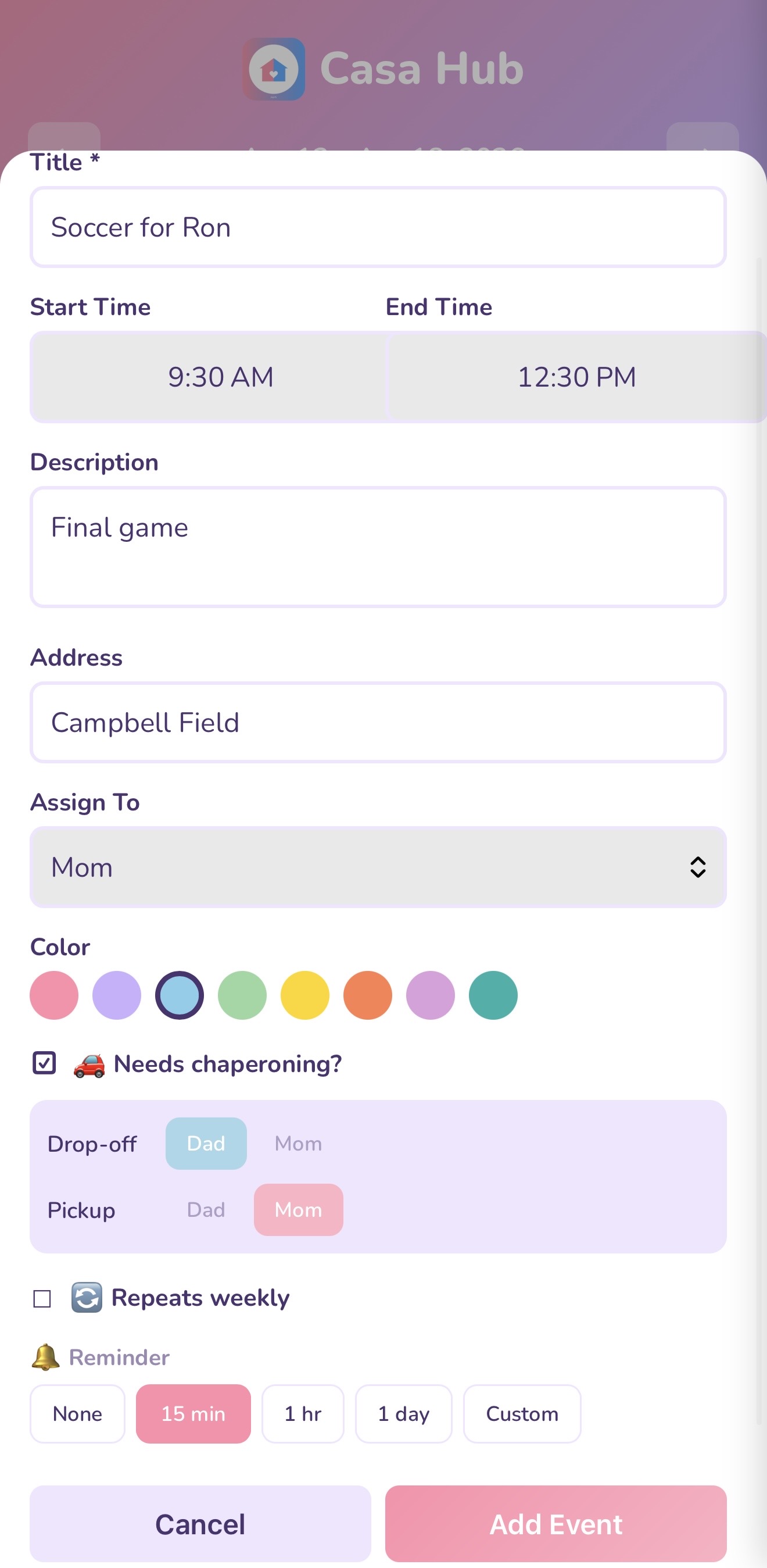
Task: Set Drop-off to Mom
Action: pos(298,1143)
